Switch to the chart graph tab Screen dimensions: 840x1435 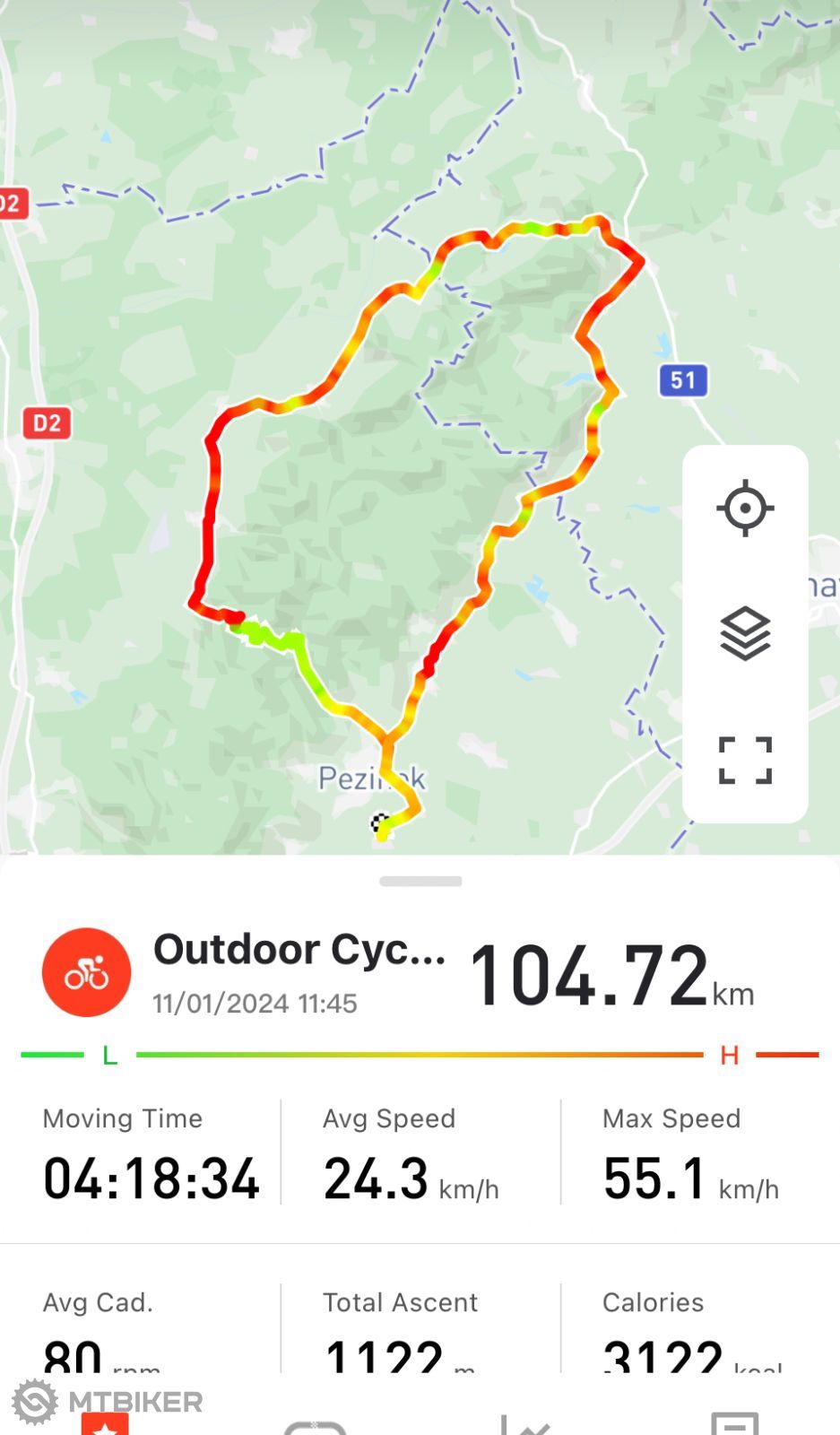tap(524, 1424)
